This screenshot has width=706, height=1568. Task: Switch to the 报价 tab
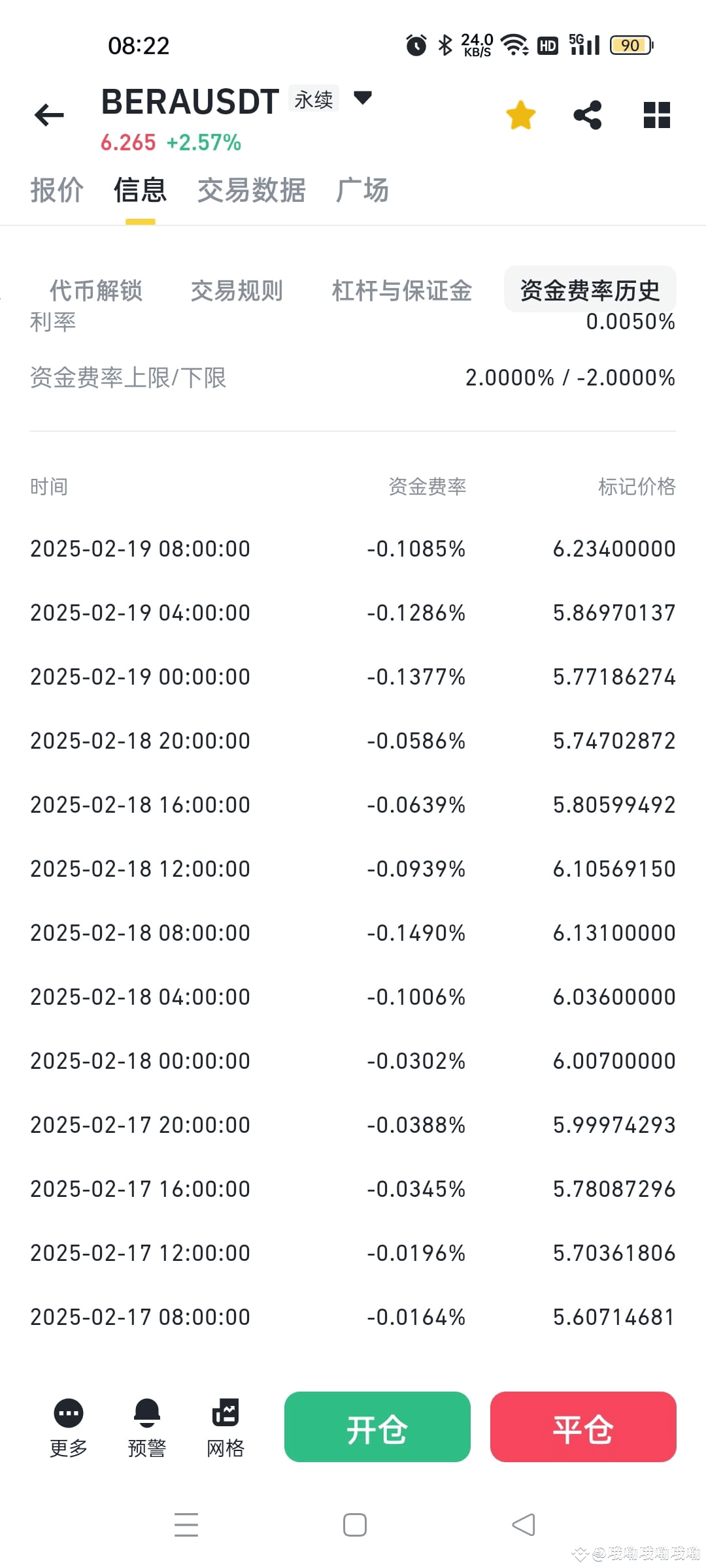coord(57,191)
